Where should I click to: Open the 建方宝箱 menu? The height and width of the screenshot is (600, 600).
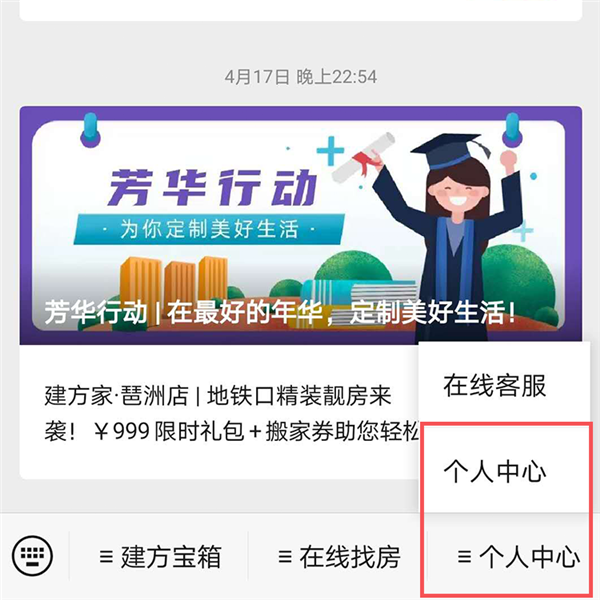pyautogui.click(x=160, y=557)
